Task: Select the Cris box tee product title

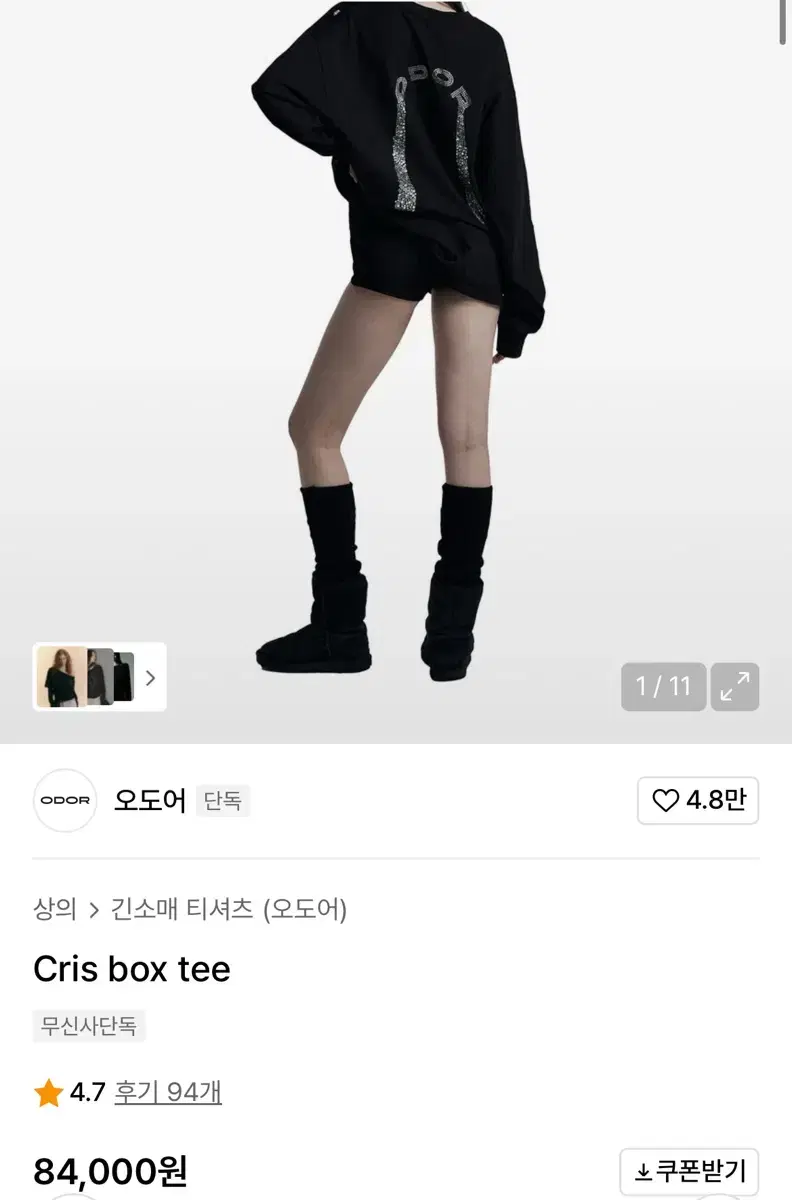Action: 131,969
